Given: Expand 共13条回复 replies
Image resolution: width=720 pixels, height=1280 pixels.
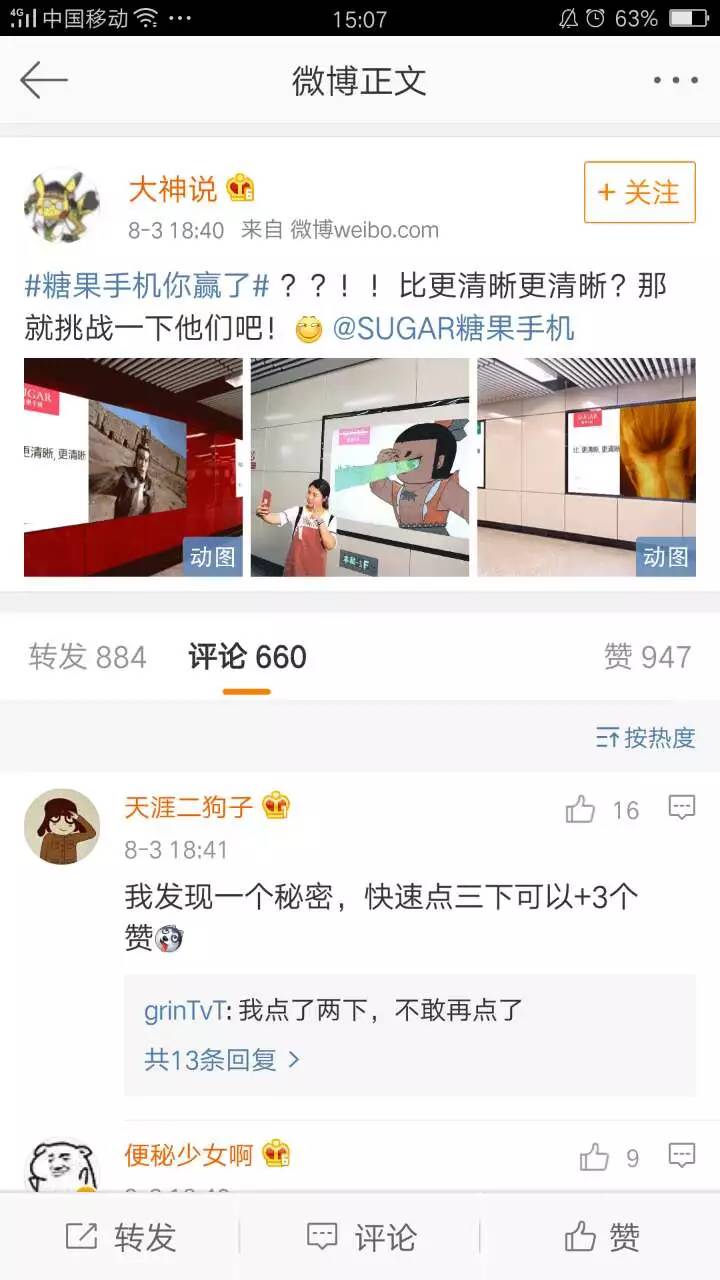Looking at the screenshot, I should click(222, 1059).
